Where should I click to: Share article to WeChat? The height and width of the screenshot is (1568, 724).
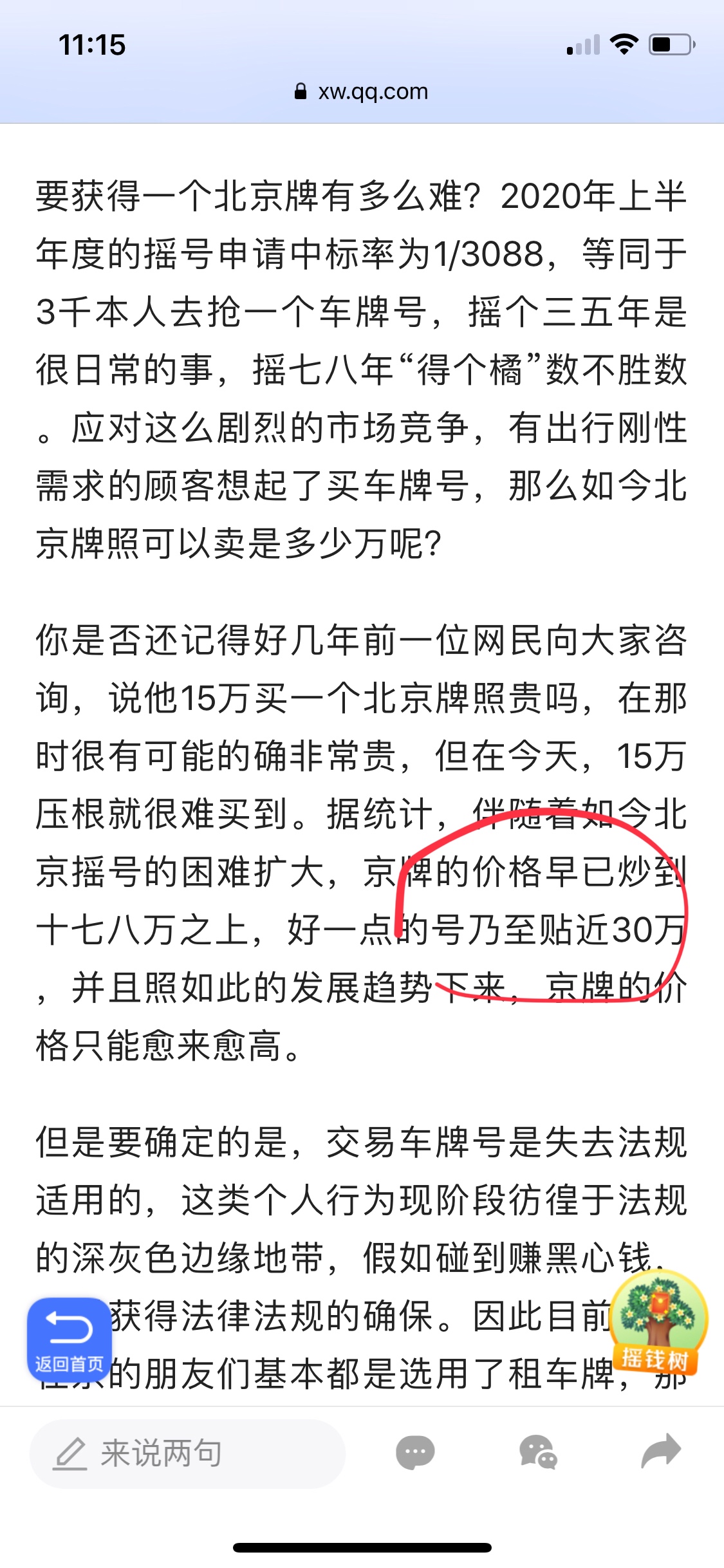[x=538, y=1453]
